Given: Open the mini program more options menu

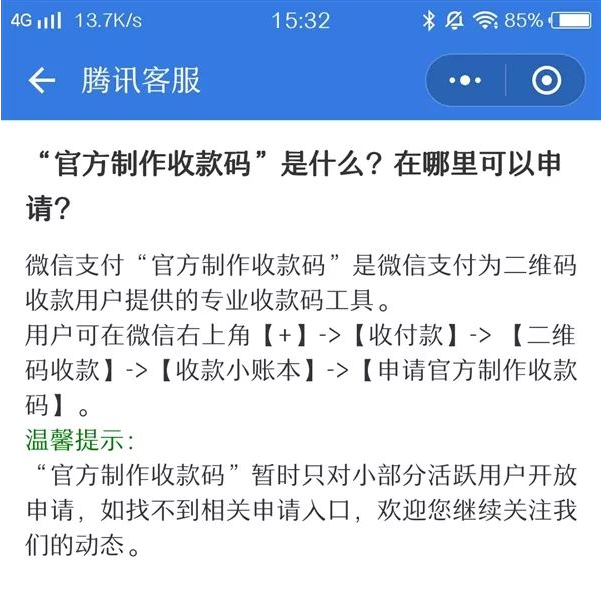Looking at the screenshot, I should coord(466,81).
